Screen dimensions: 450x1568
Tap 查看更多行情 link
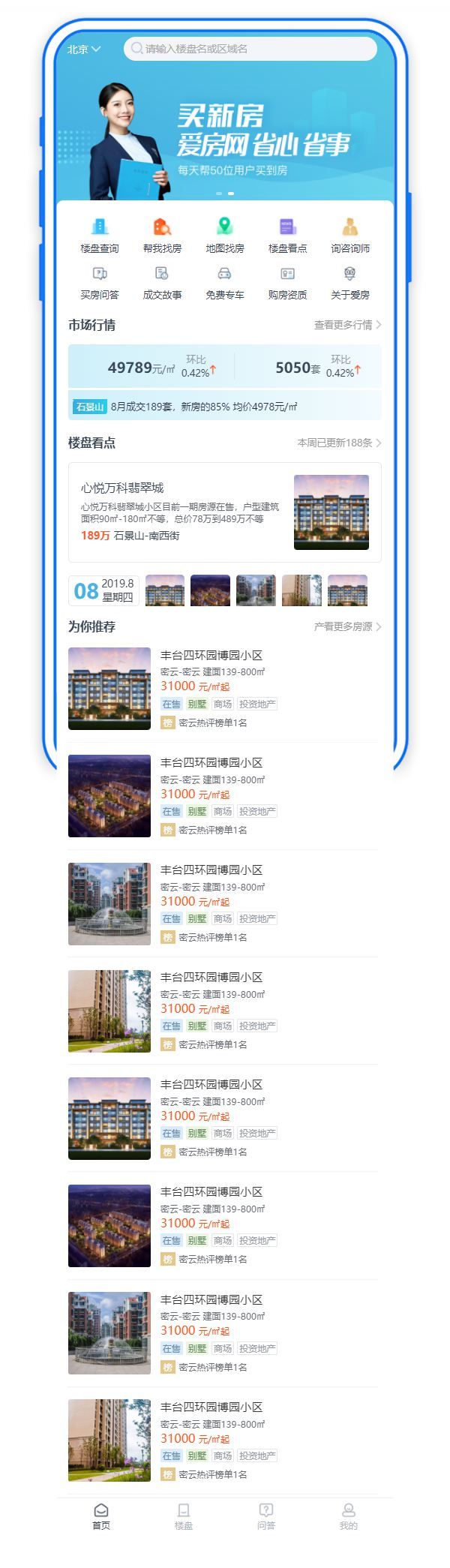[x=347, y=325]
